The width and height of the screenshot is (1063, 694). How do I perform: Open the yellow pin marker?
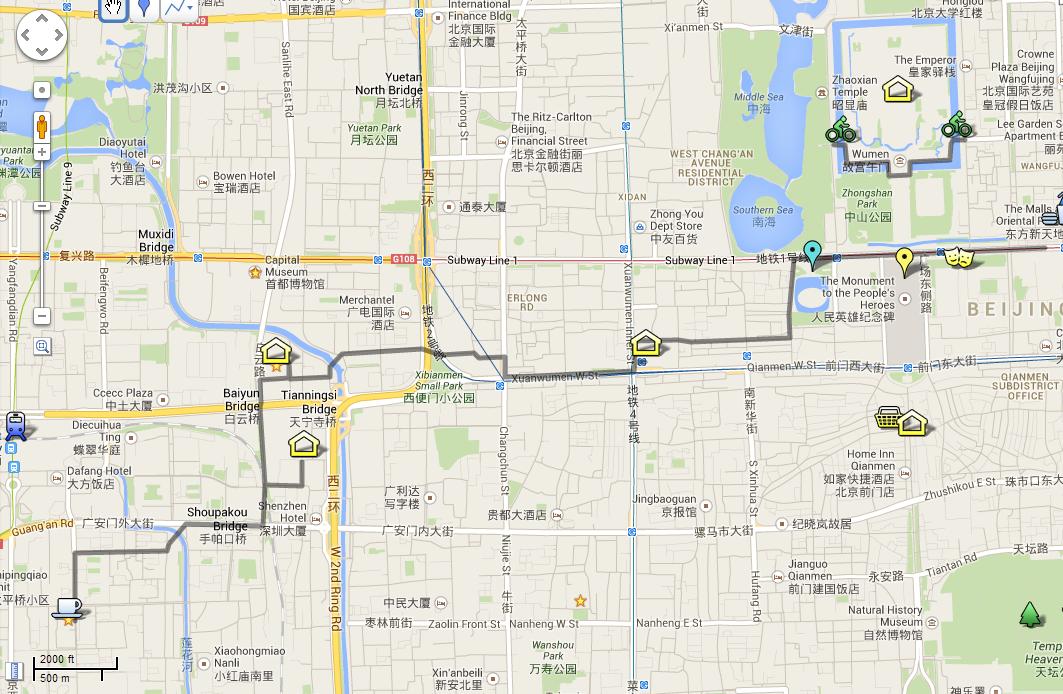(x=905, y=261)
